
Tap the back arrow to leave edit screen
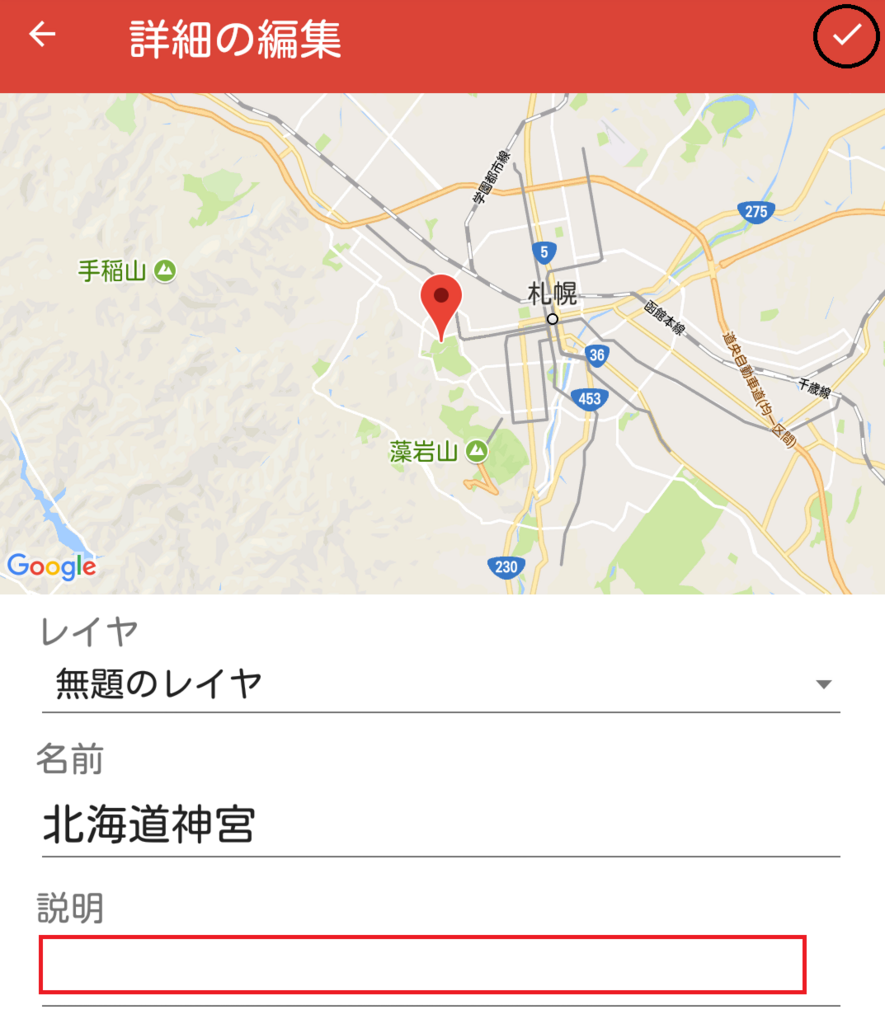pyautogui.click(x=40, y=36)
